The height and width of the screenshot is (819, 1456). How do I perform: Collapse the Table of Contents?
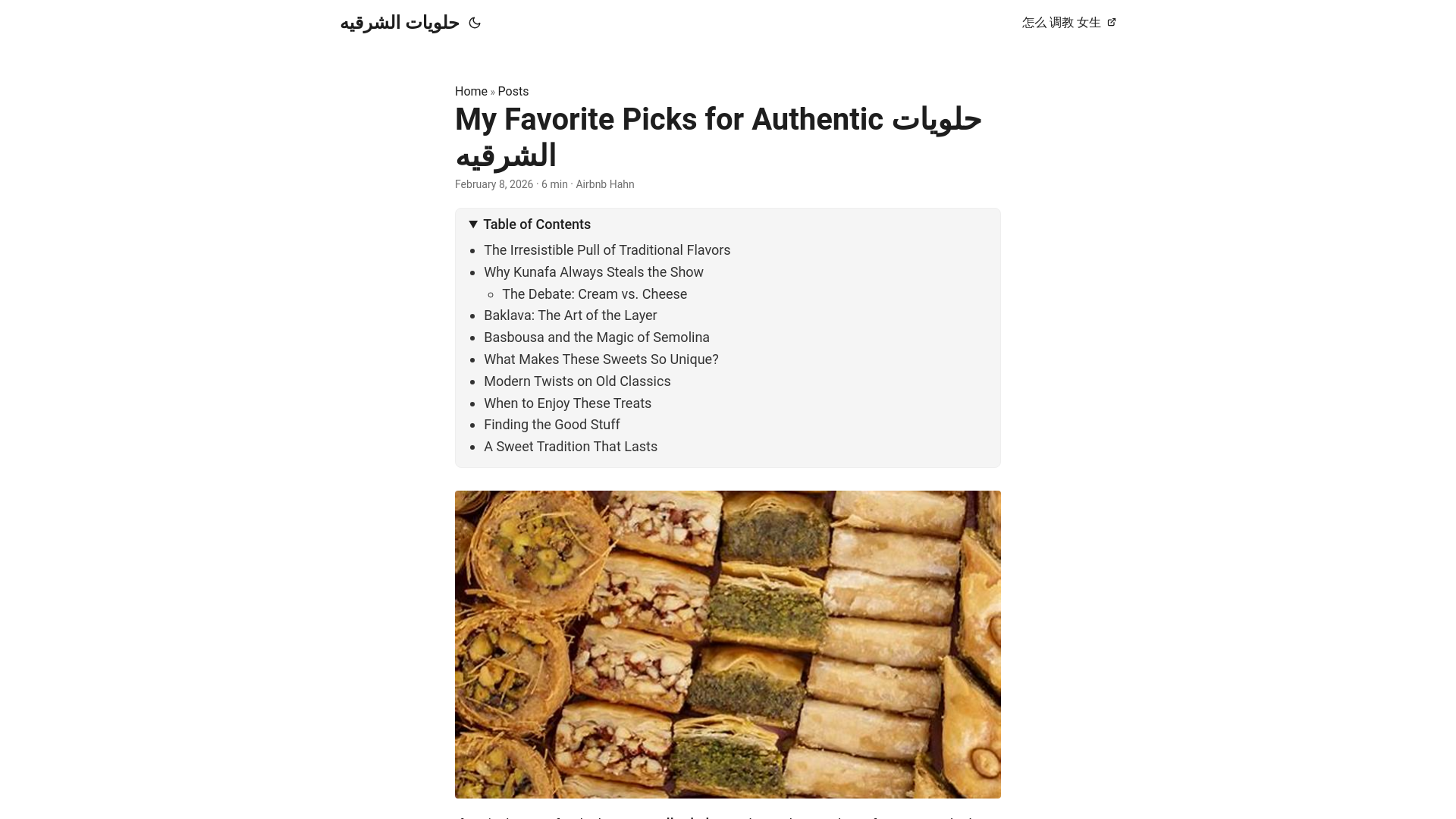[x=535, y=224]
